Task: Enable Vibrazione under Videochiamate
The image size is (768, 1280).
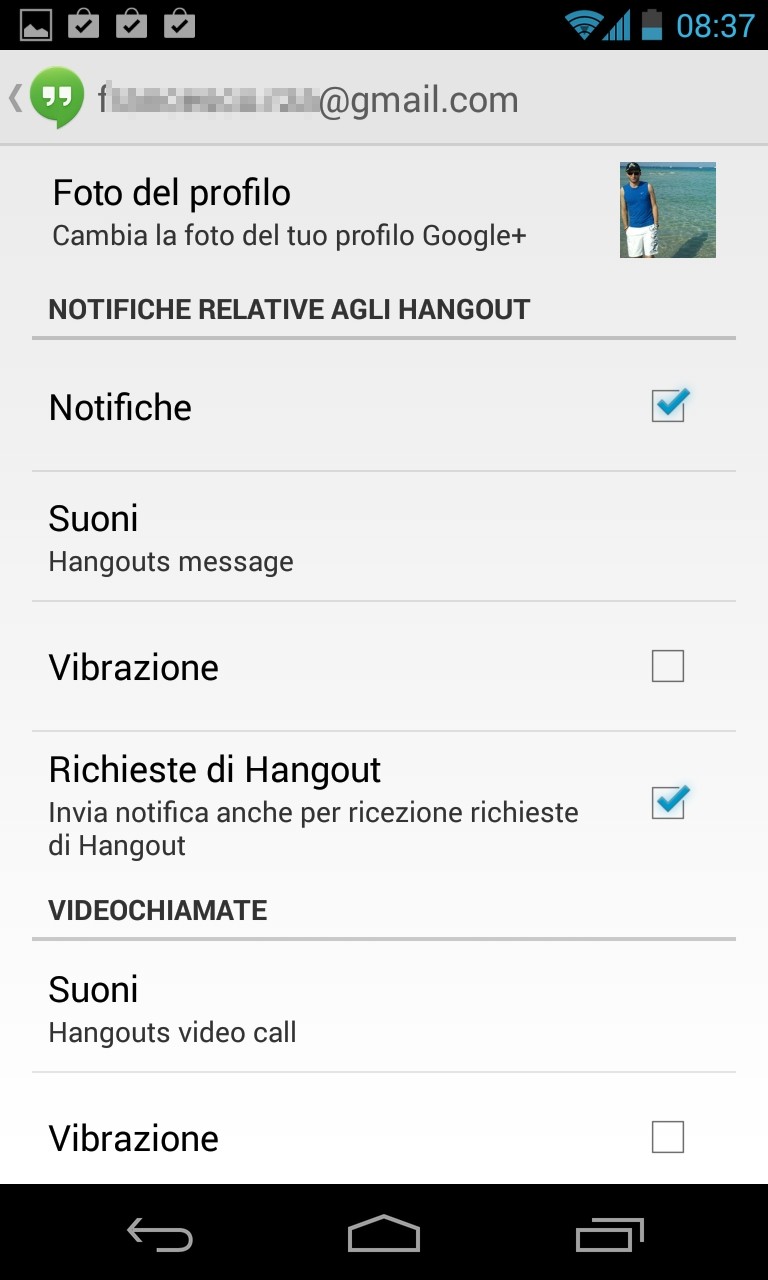Action: 668,1137
